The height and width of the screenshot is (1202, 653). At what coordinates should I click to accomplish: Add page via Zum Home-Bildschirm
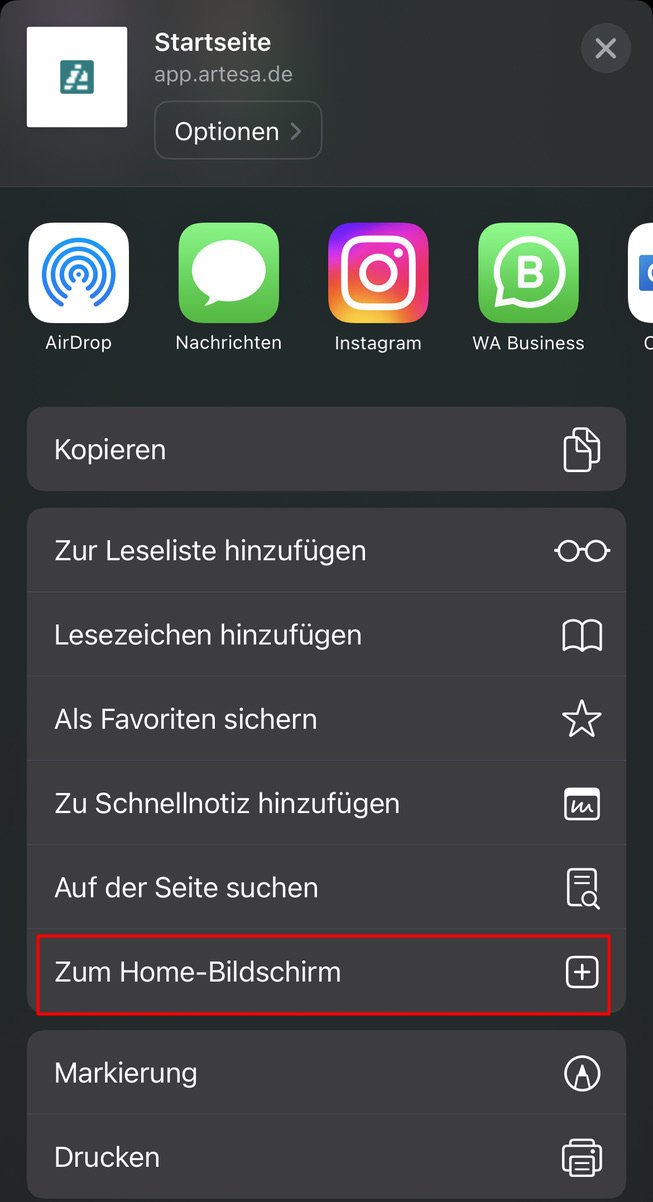(x=326, y=972)
